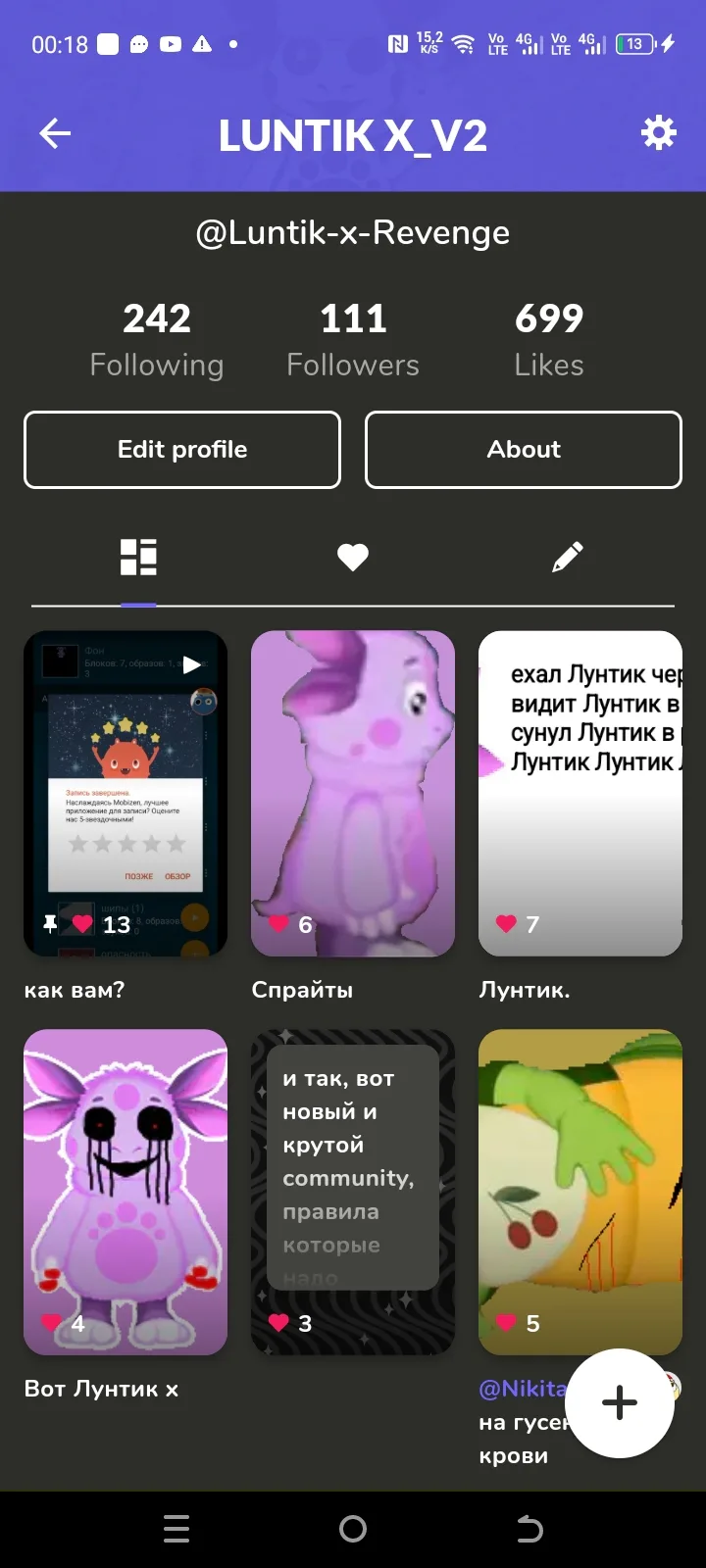Tap the Edit profile button
Image resolution: width=706 pixels, height=1568 pixels.
pyautogui.click(x=182, y=450)
